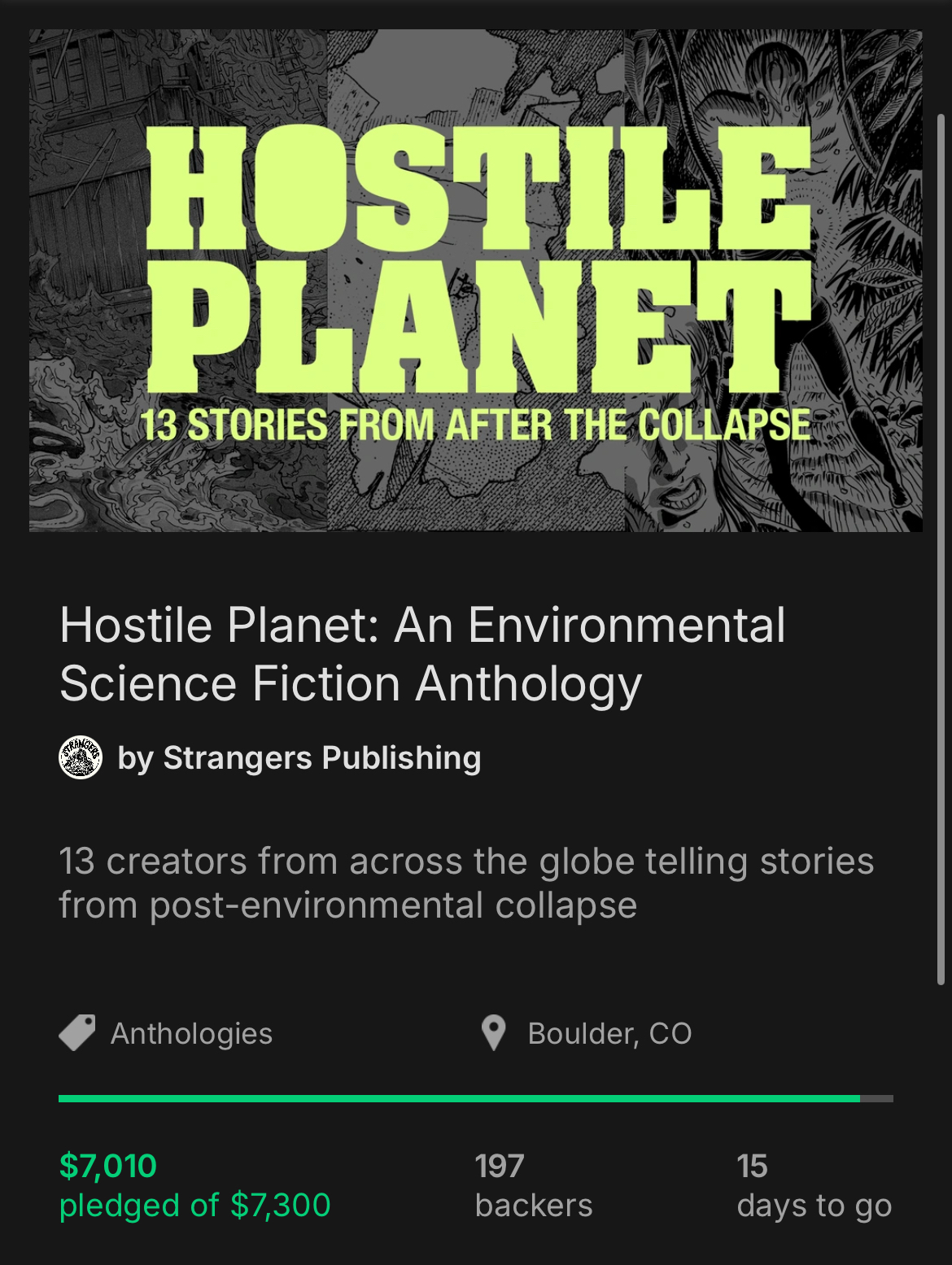Explore projects located in Boulder, CO

coord(609,1033)
